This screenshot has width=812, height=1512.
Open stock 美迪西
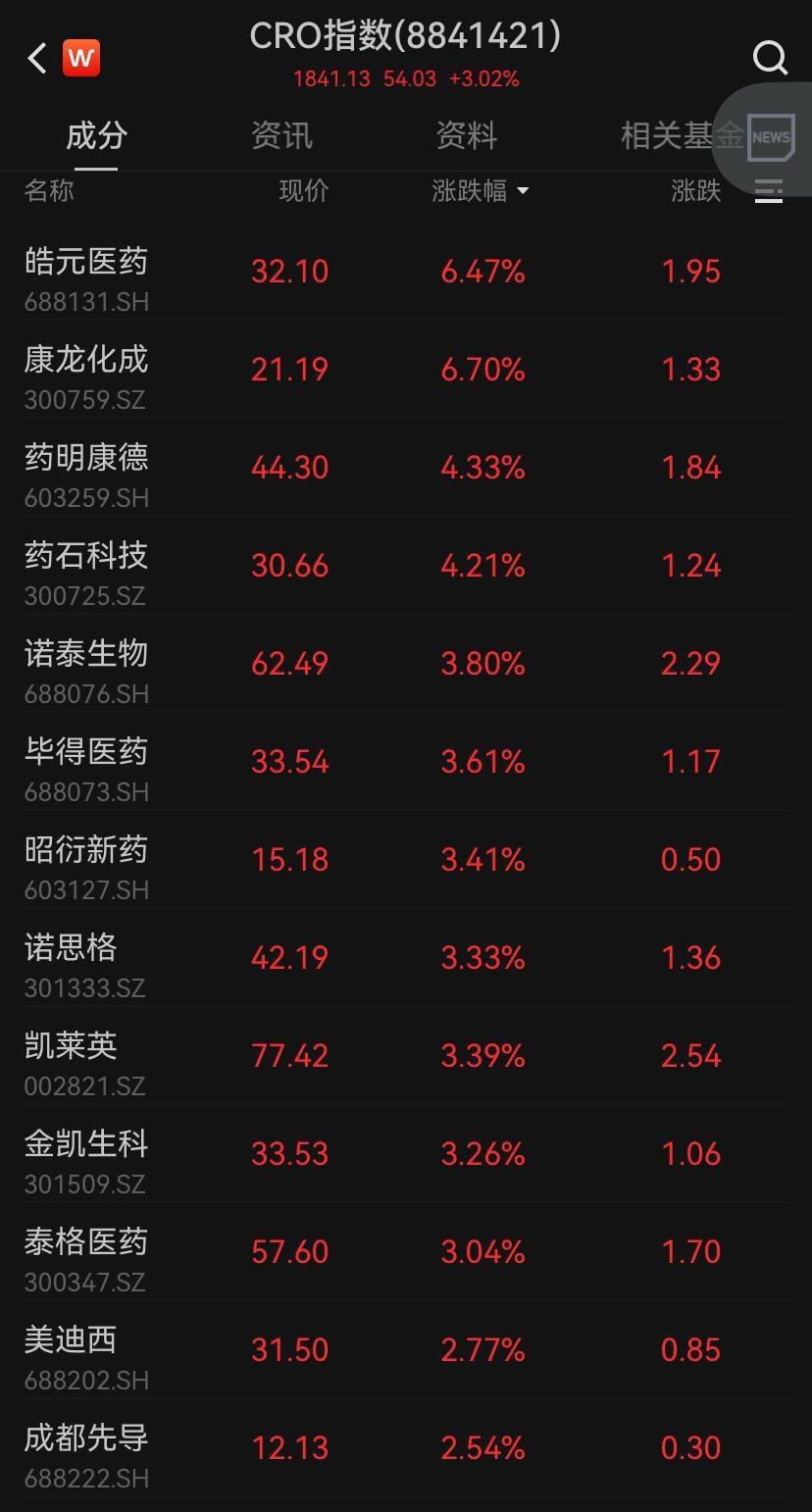point(406,1350)
